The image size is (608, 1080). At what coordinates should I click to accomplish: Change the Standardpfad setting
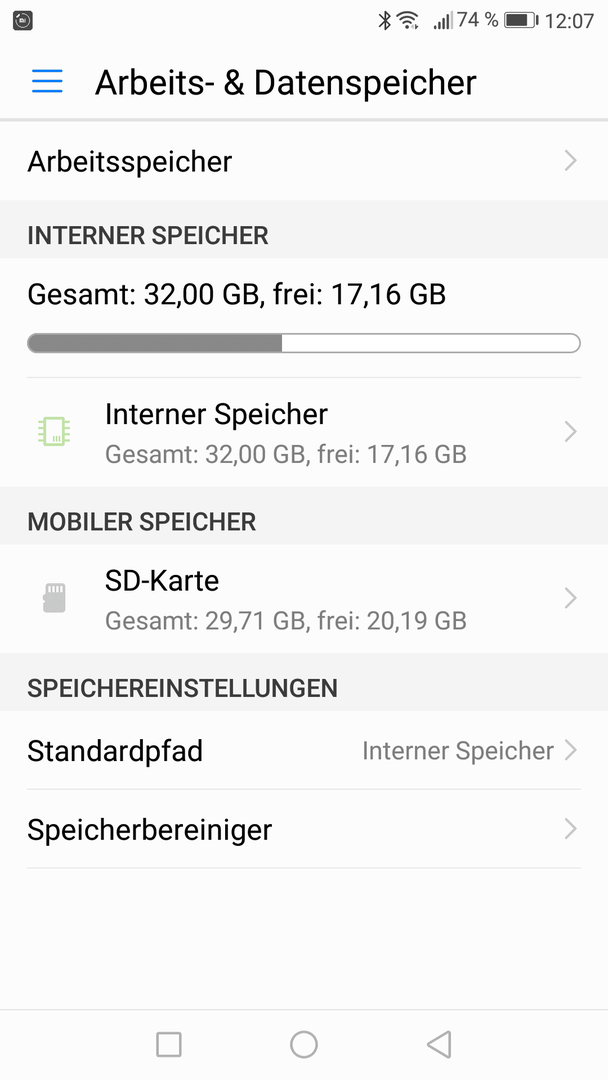(x=304, y=750)
